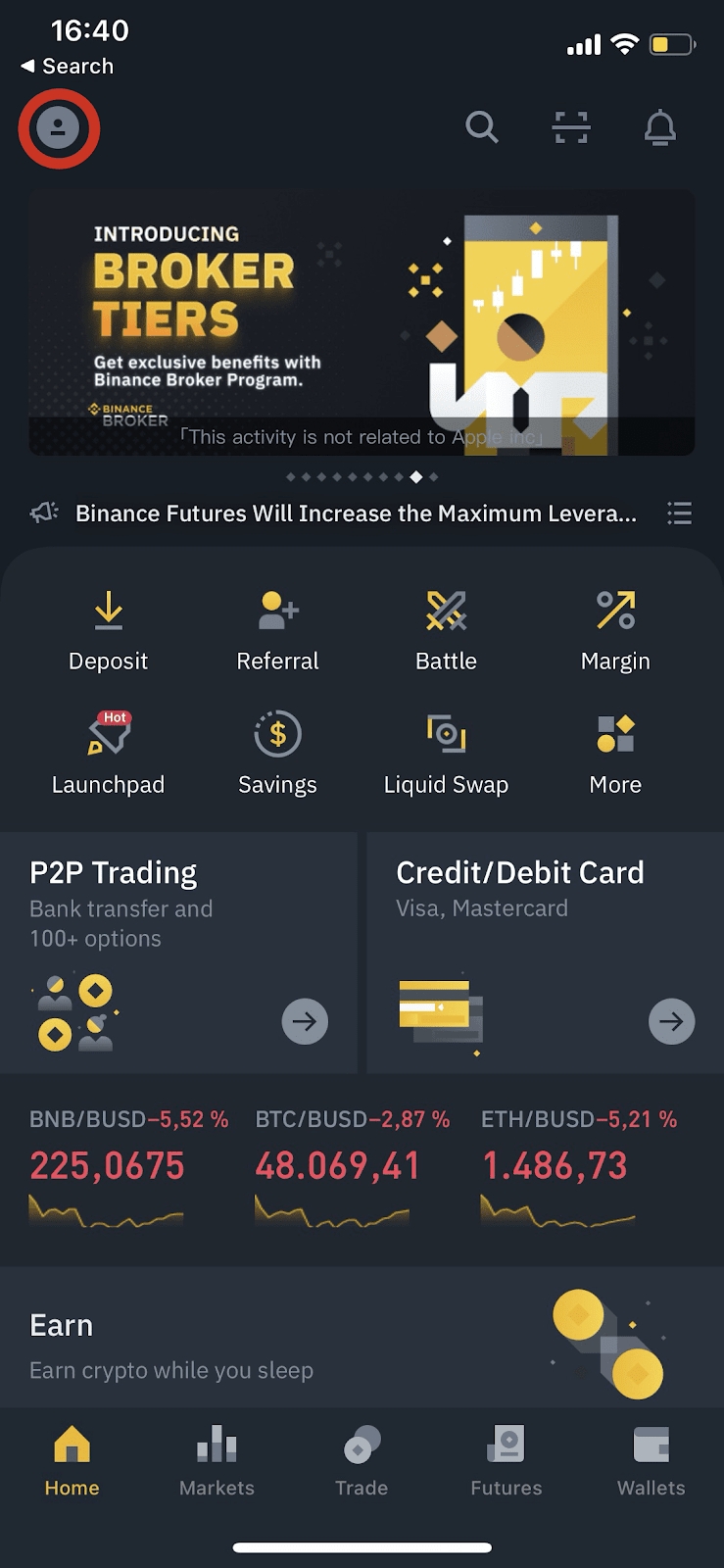Image resolution: width=724 pixels, height=1568 pixels.
Task: Open the Launchpad shortcut
Action: point(108,755)
